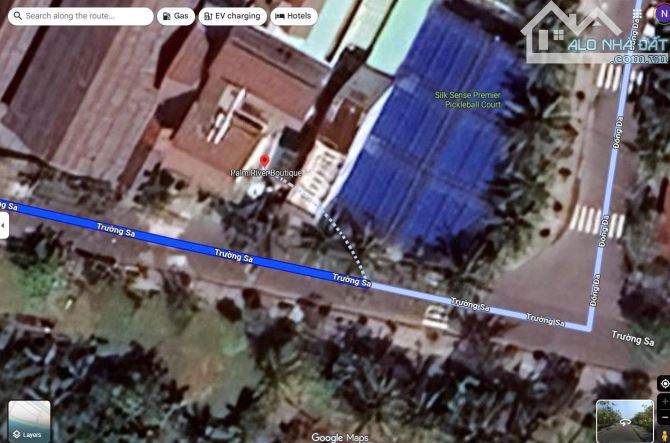Screen dimensions: 670x443
Task: Select the Gas filter chip
Action: click(176, 16)
